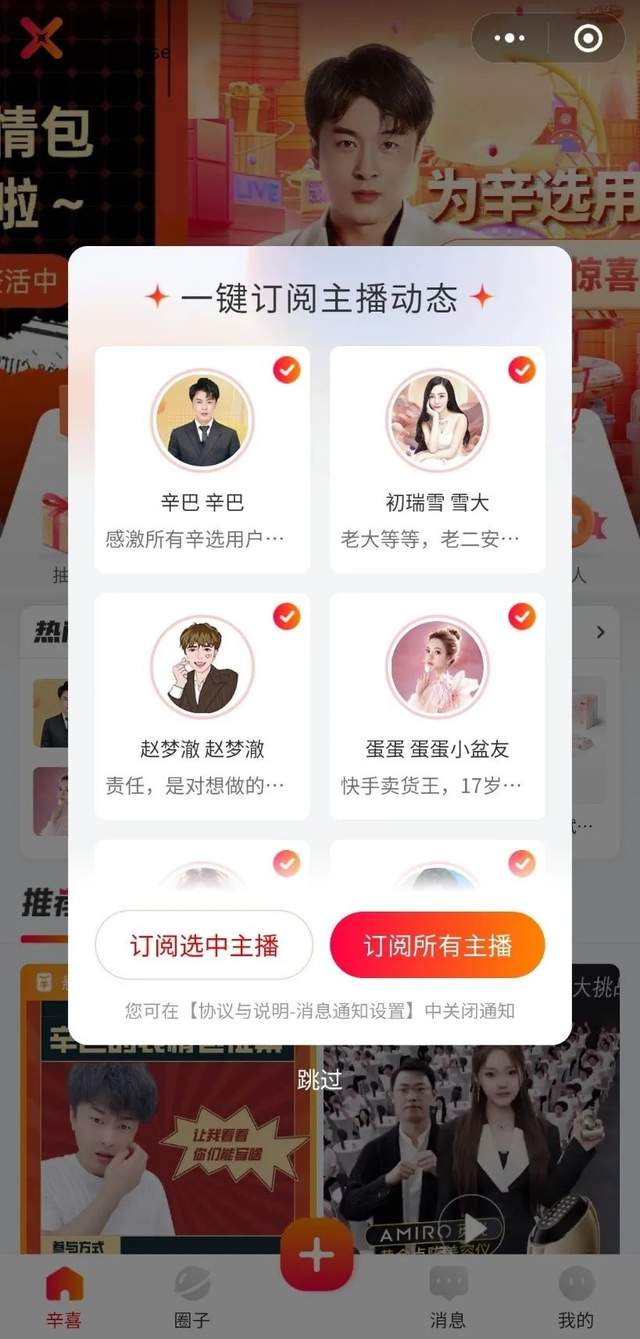Switch to the 圈子 tab
This screenshot has width=640, height=1339.
191,1297
